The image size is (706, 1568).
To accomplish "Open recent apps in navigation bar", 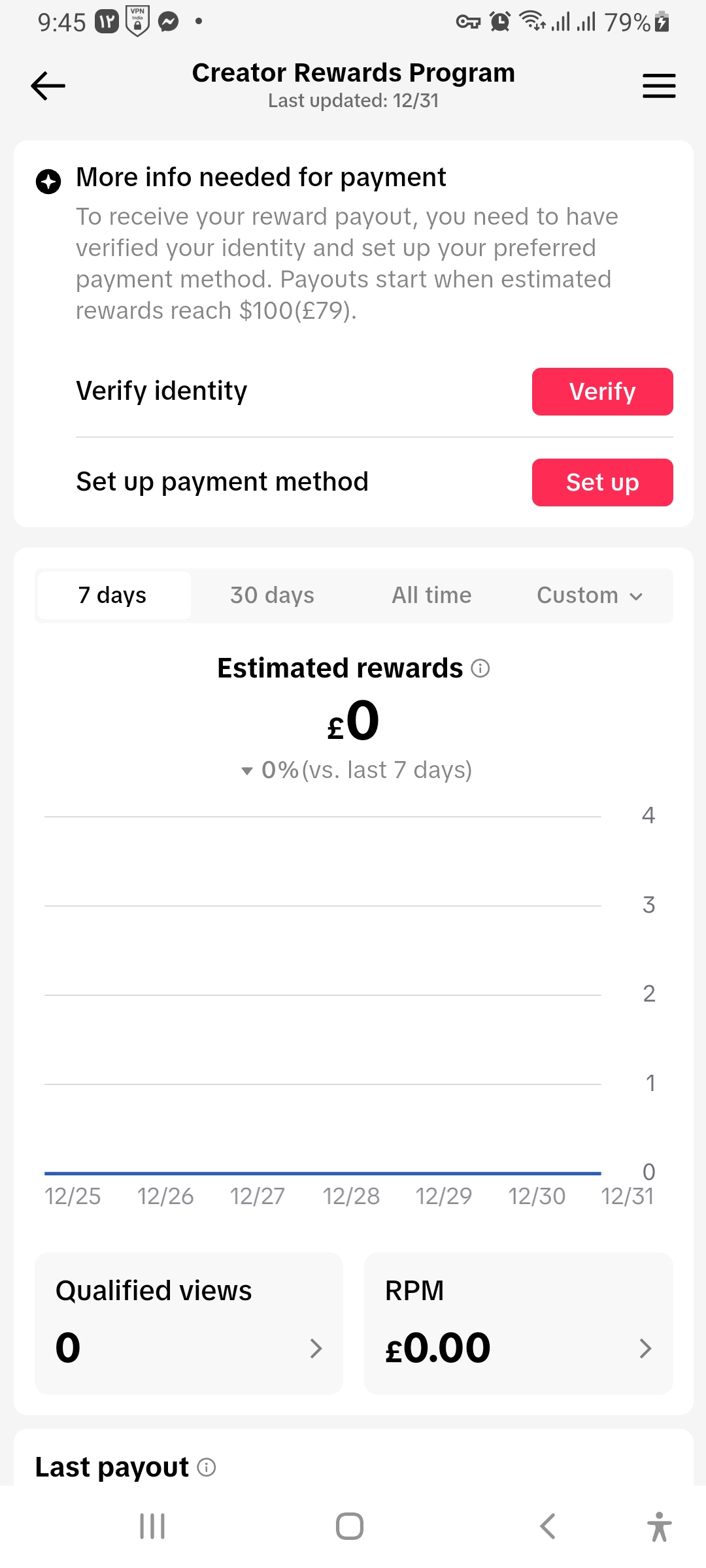I will 152,1526.
